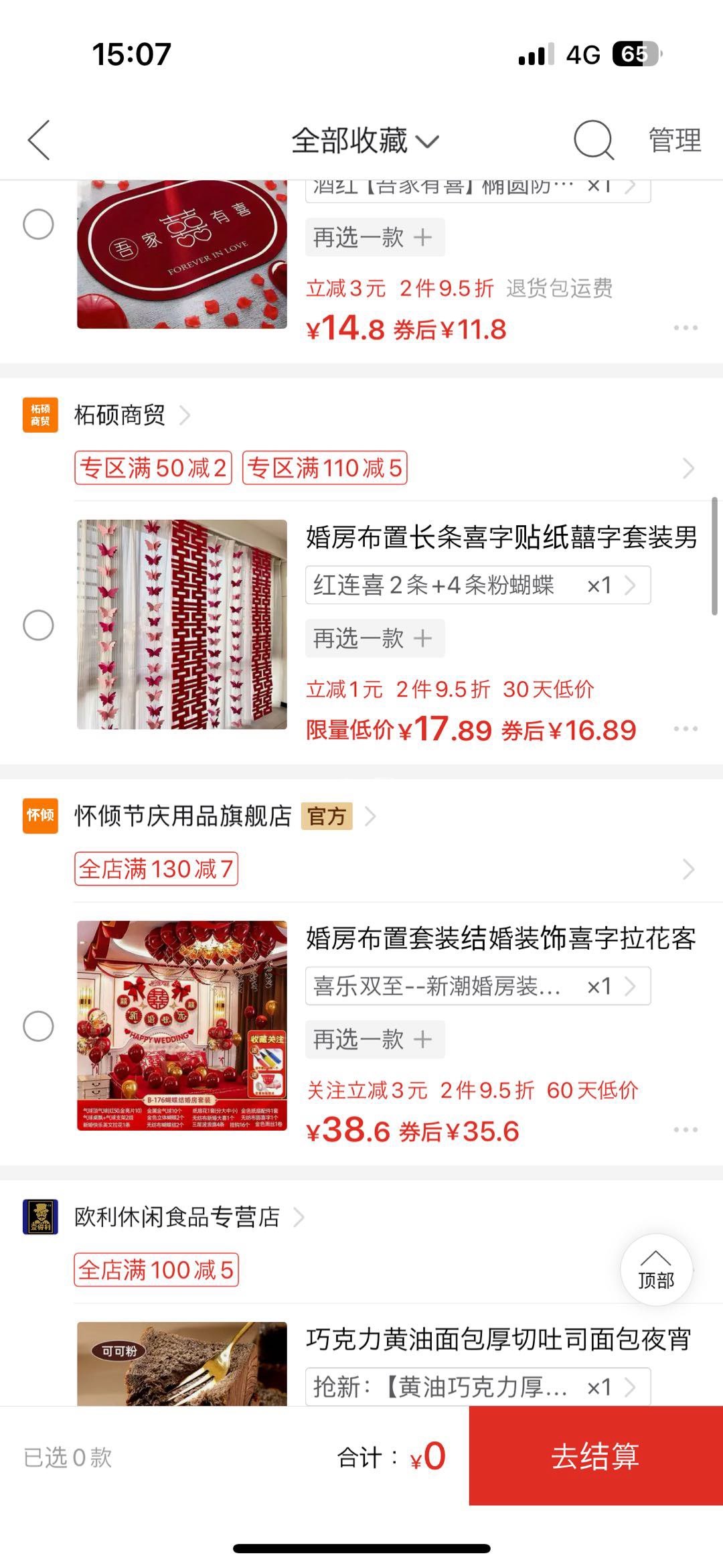Select the 婚房布置套装 item checkbox

coord(38,1026)
